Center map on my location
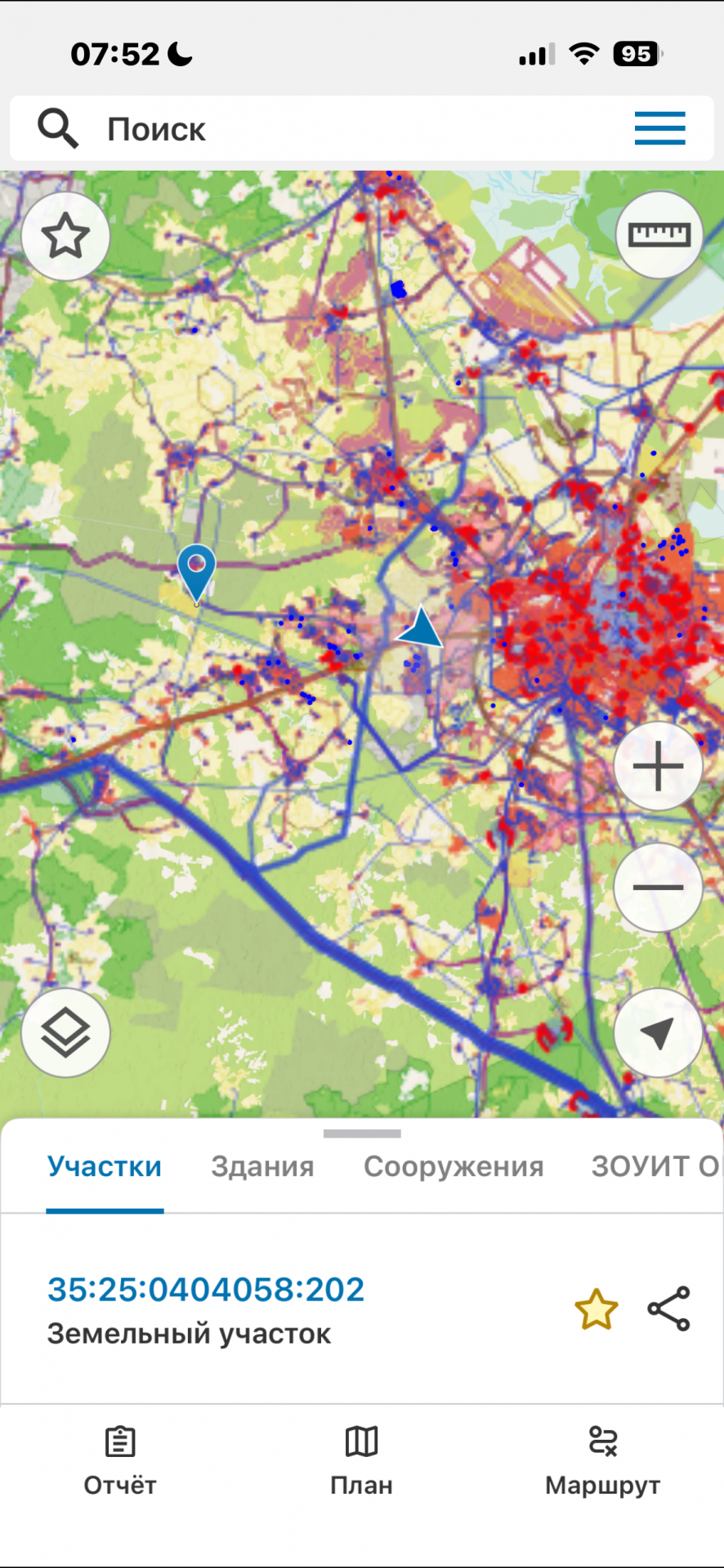The height and width of the screenshot is (1568, 724). [x=658, y=1032]
